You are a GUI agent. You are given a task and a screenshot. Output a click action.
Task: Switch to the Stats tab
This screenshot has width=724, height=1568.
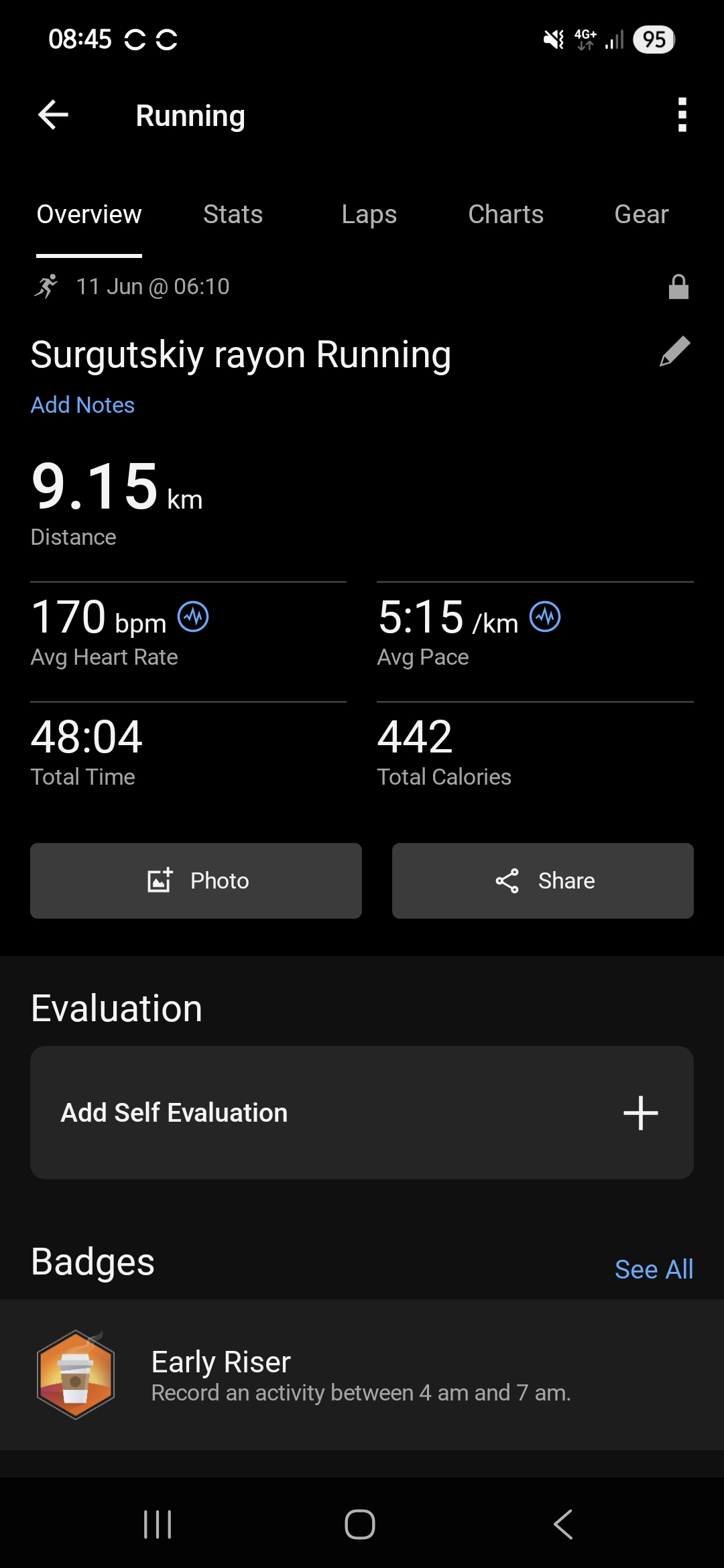pos(233,214)
